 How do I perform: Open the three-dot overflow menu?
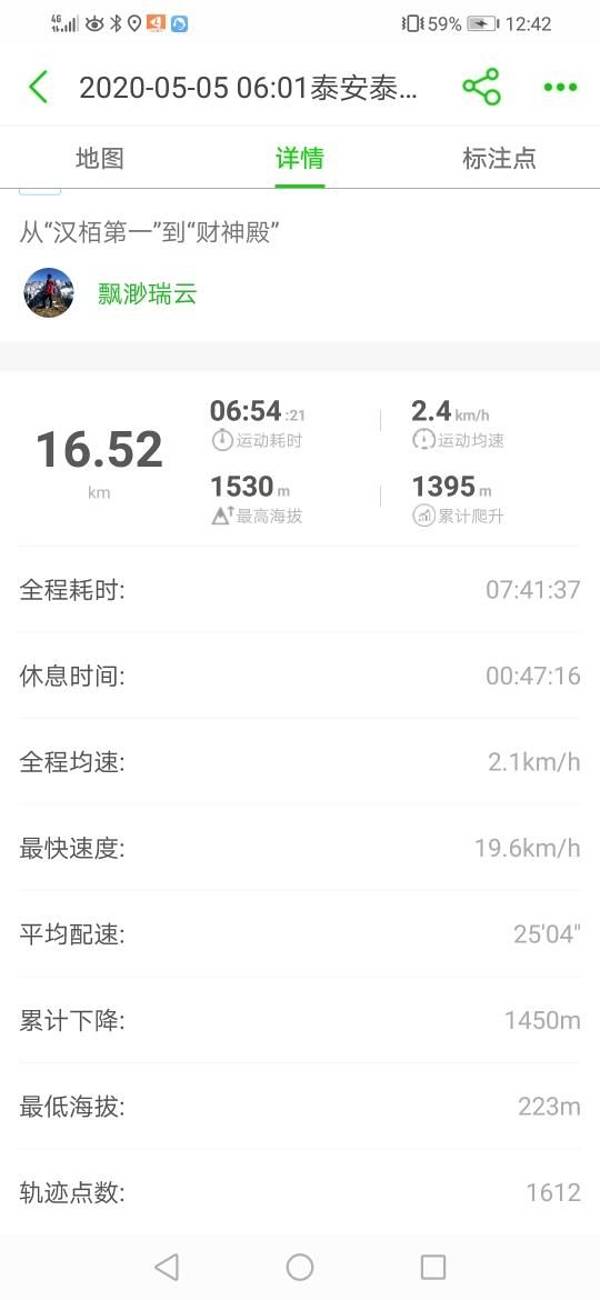(x=560, y=87)
